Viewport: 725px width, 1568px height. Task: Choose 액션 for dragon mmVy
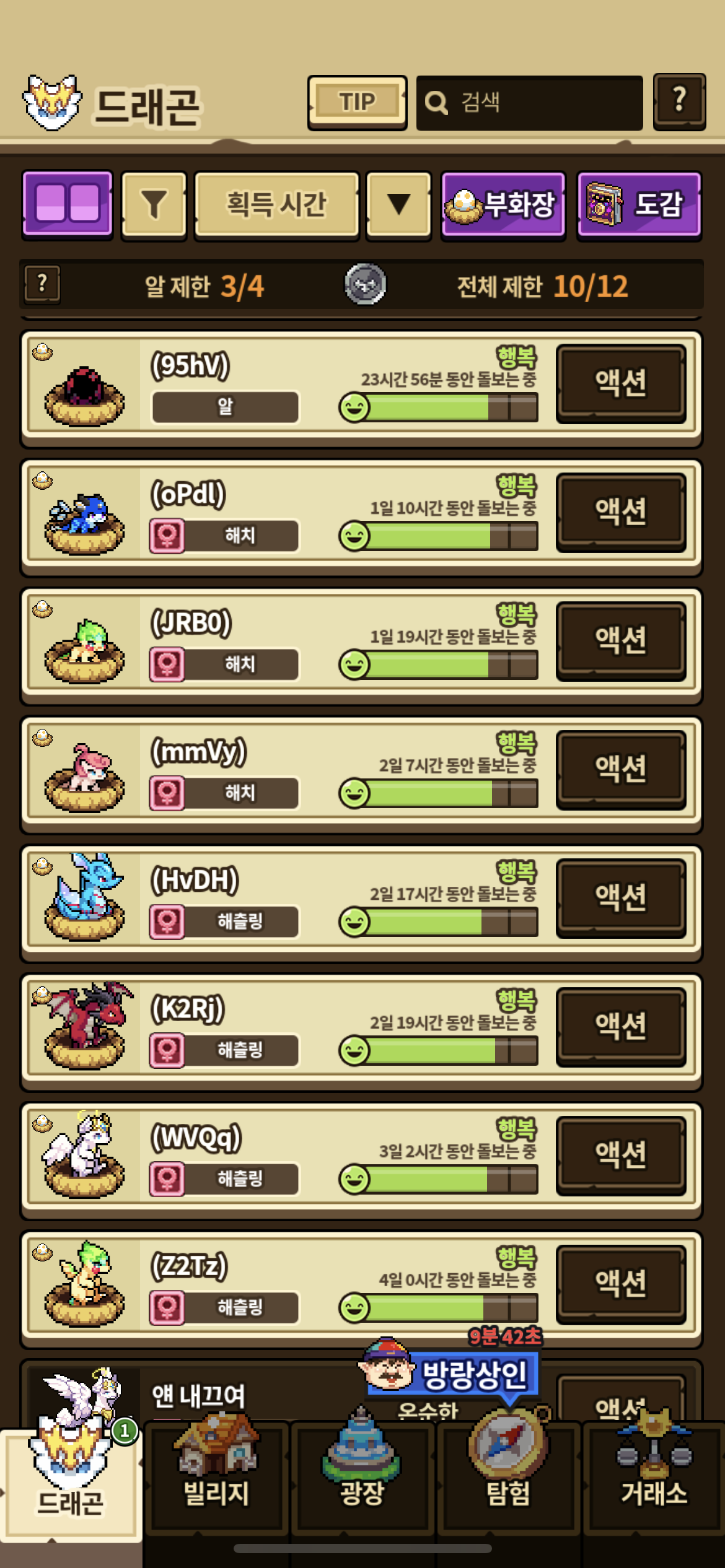(x=620, y=769)
